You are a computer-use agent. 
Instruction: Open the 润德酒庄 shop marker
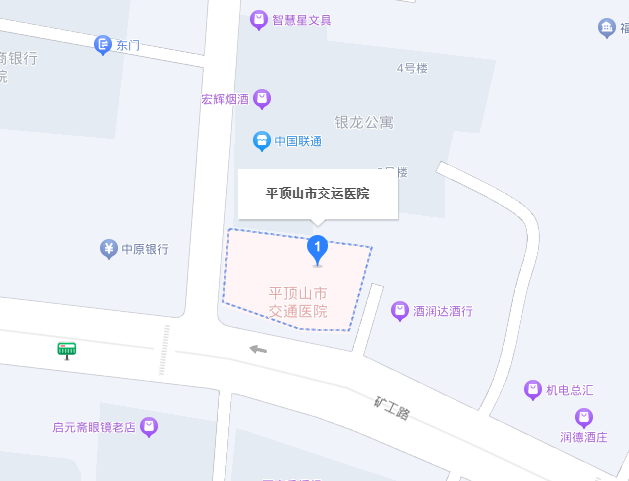coord(582,418)
